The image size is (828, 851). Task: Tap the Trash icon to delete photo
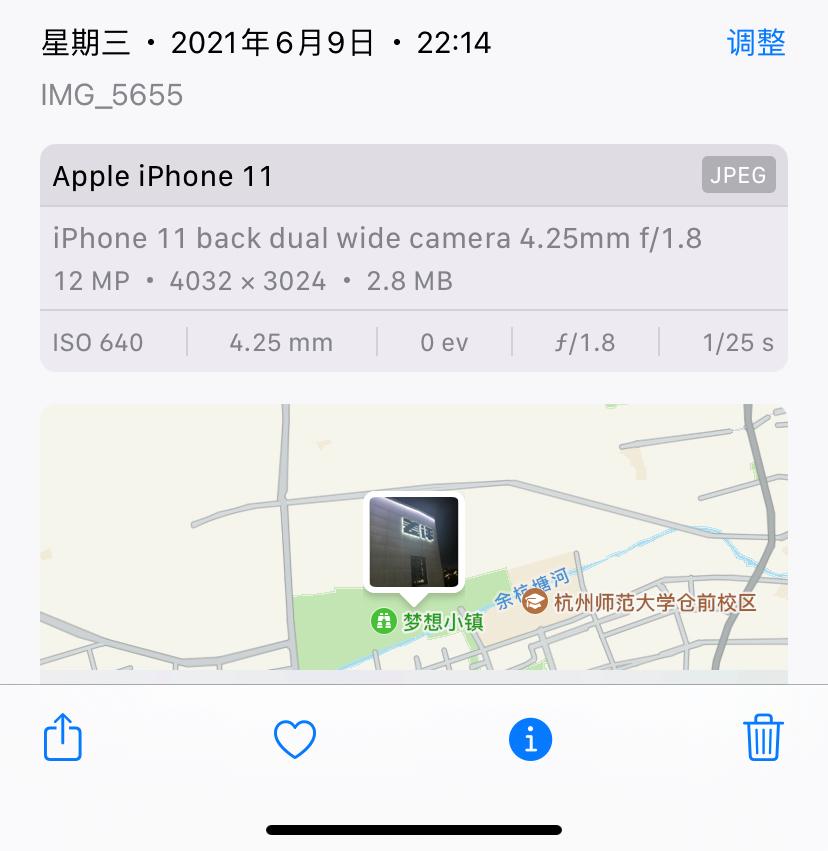(x=763, y=738)
